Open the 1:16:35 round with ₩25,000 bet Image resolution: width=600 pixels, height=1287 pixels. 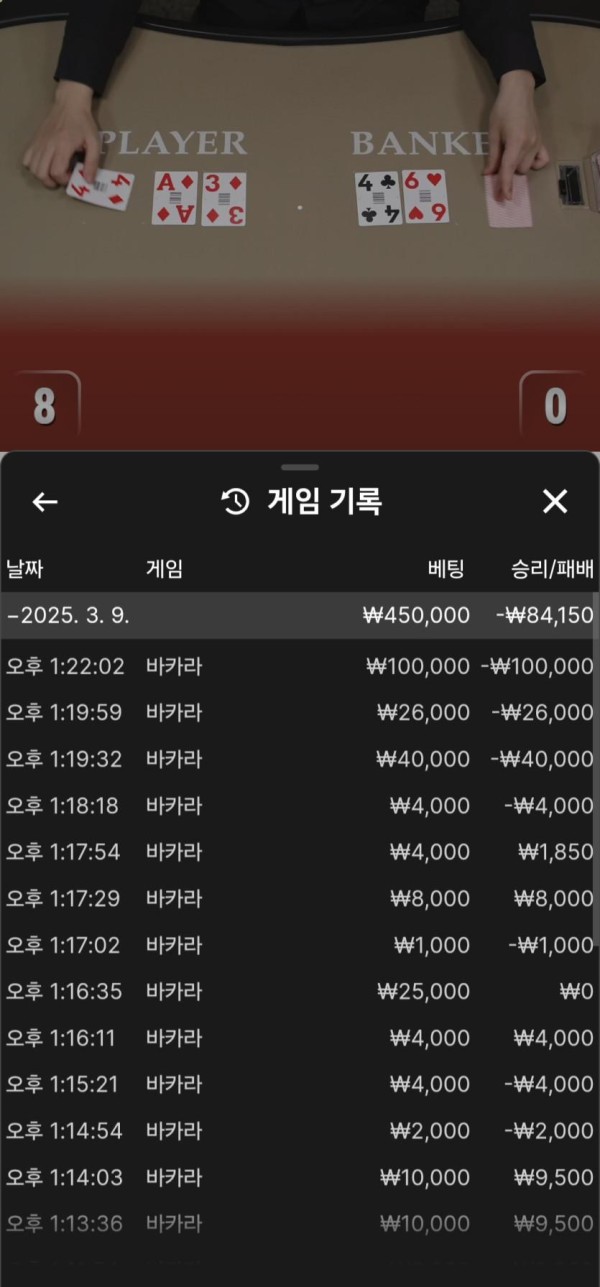click(300, 991)
